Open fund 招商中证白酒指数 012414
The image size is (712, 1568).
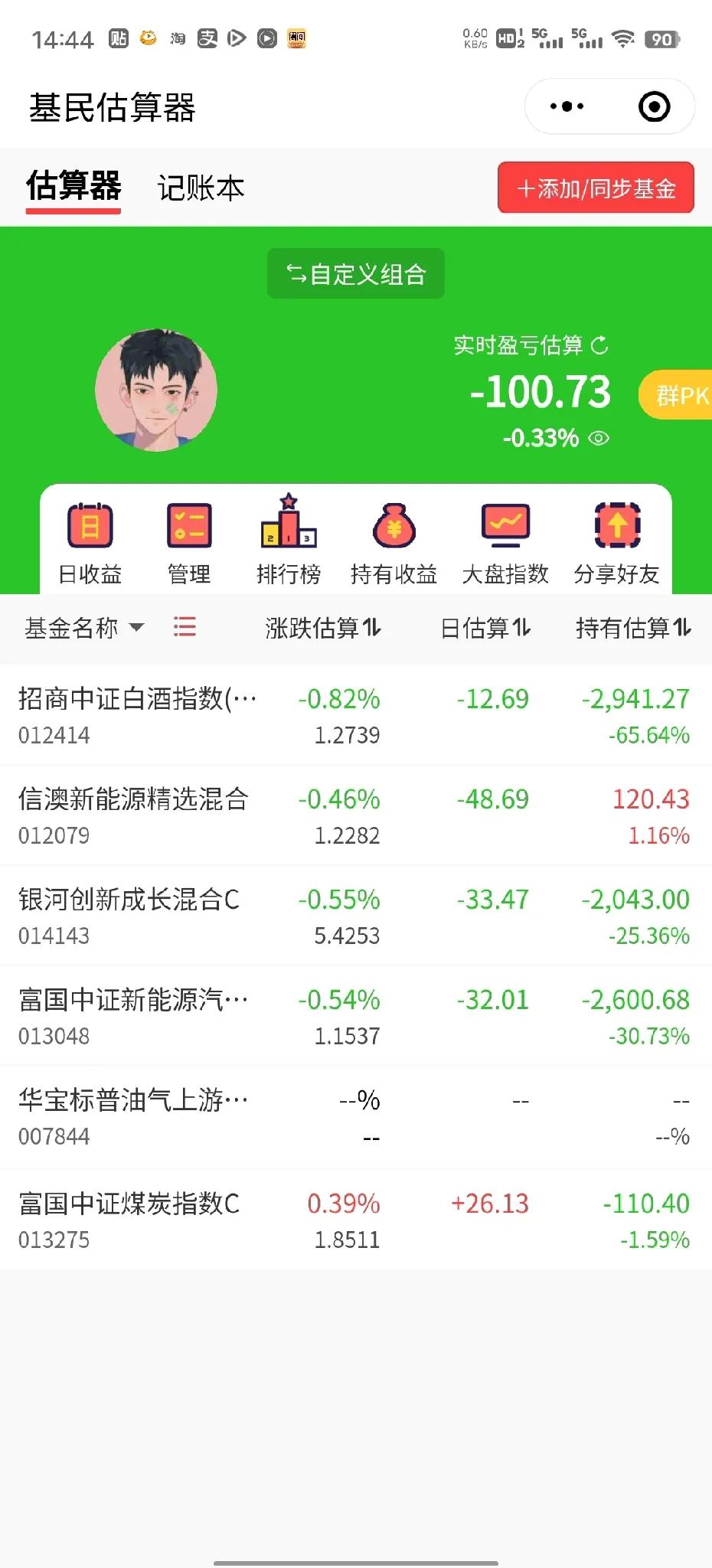click(138, 714)
